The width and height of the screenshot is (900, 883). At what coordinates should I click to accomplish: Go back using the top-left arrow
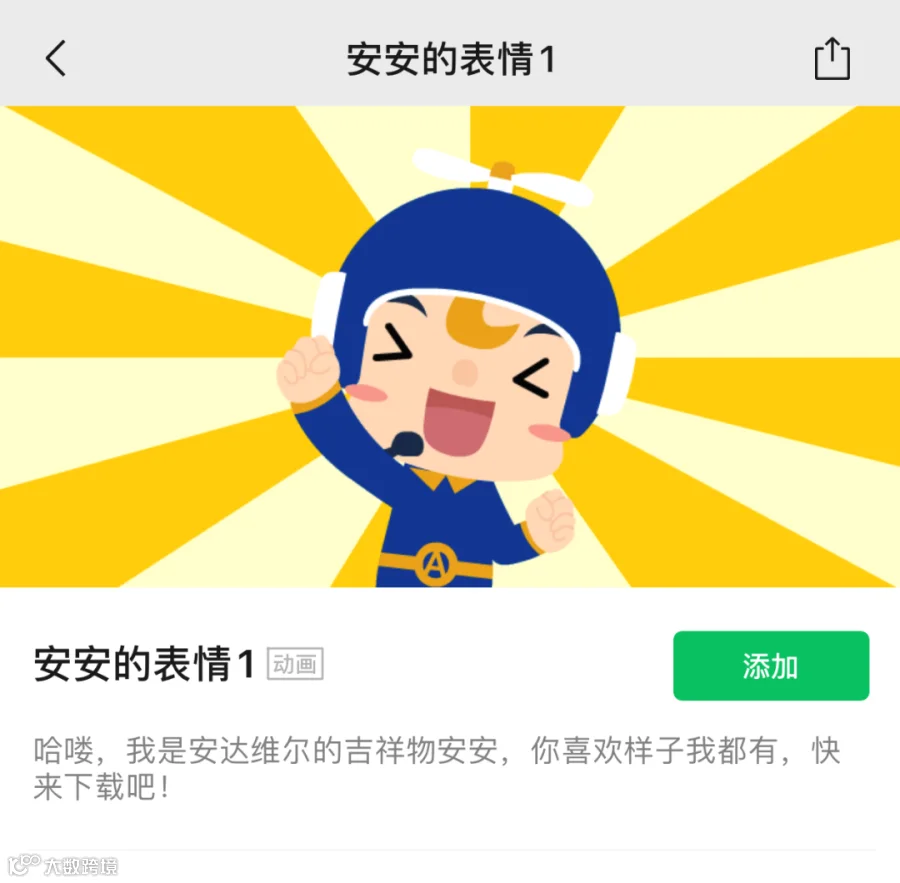click(x=56, y=58)
